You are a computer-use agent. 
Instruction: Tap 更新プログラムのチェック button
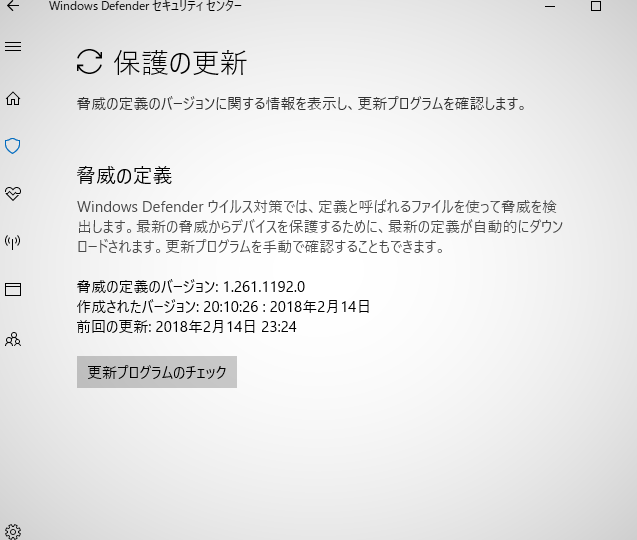157,372
